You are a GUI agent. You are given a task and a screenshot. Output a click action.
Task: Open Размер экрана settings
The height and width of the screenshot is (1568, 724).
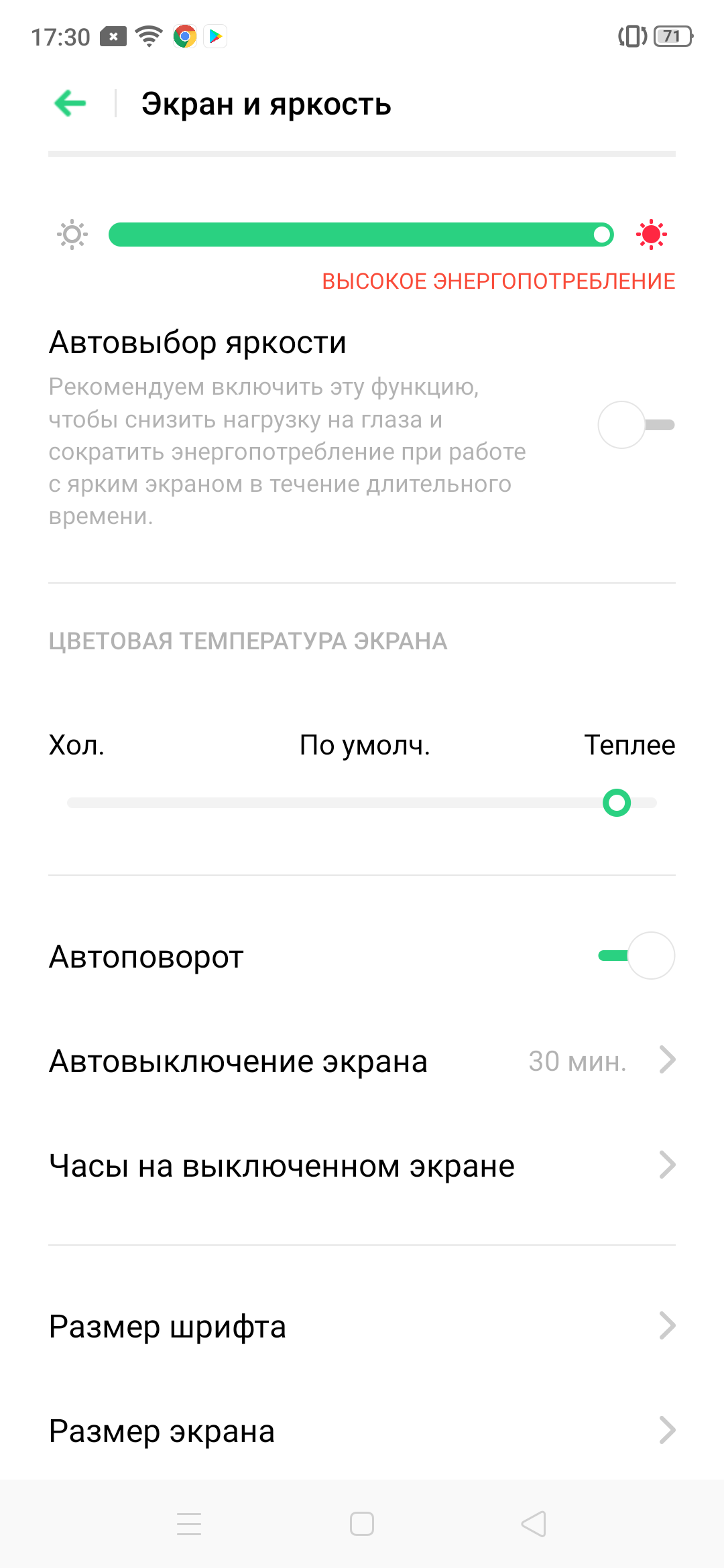tap(362, 1431)
